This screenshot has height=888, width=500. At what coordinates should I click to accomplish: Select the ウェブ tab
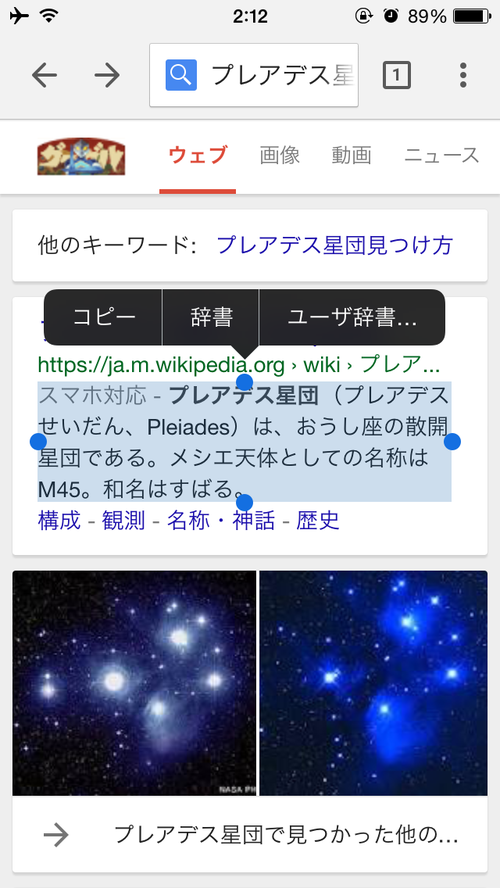coord(198,155)
